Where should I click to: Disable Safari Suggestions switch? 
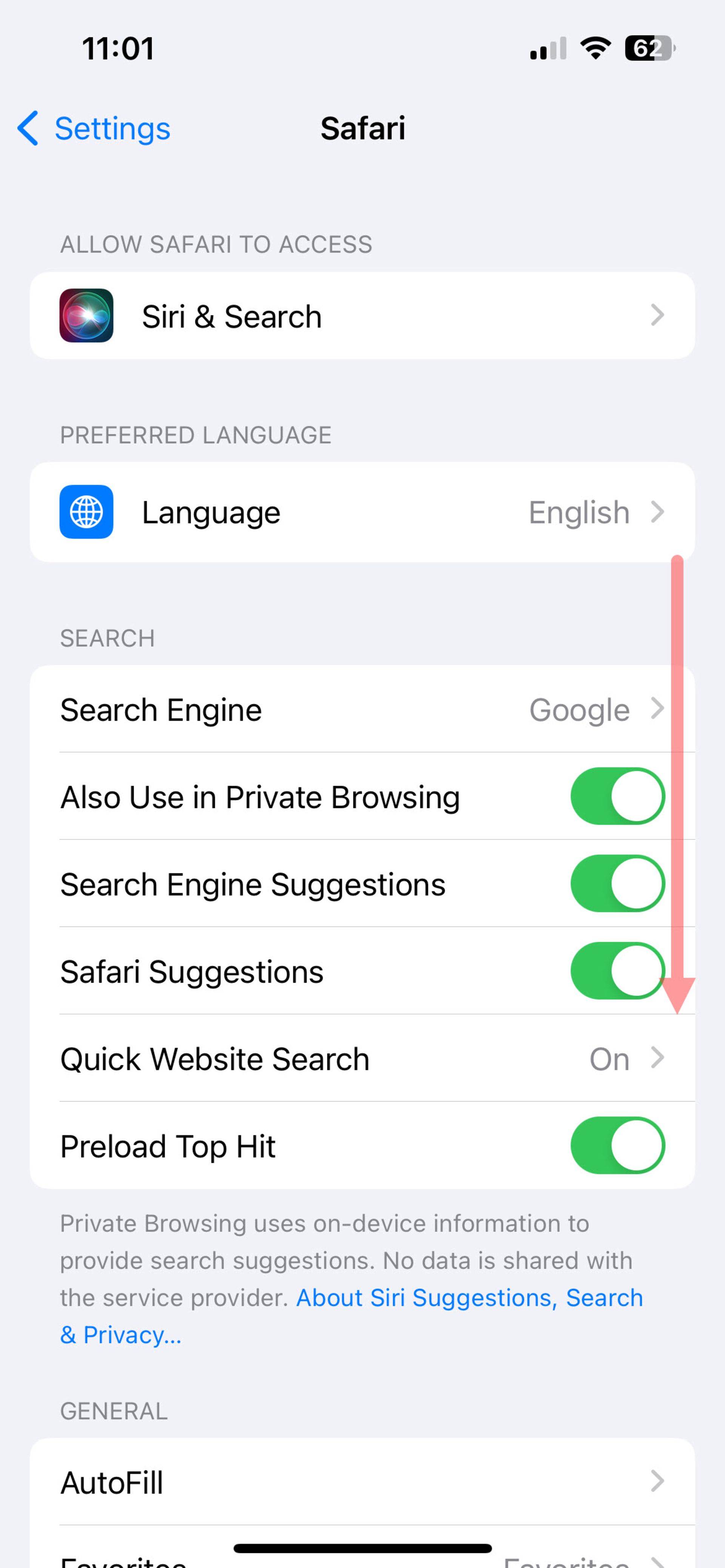(617, 970)
